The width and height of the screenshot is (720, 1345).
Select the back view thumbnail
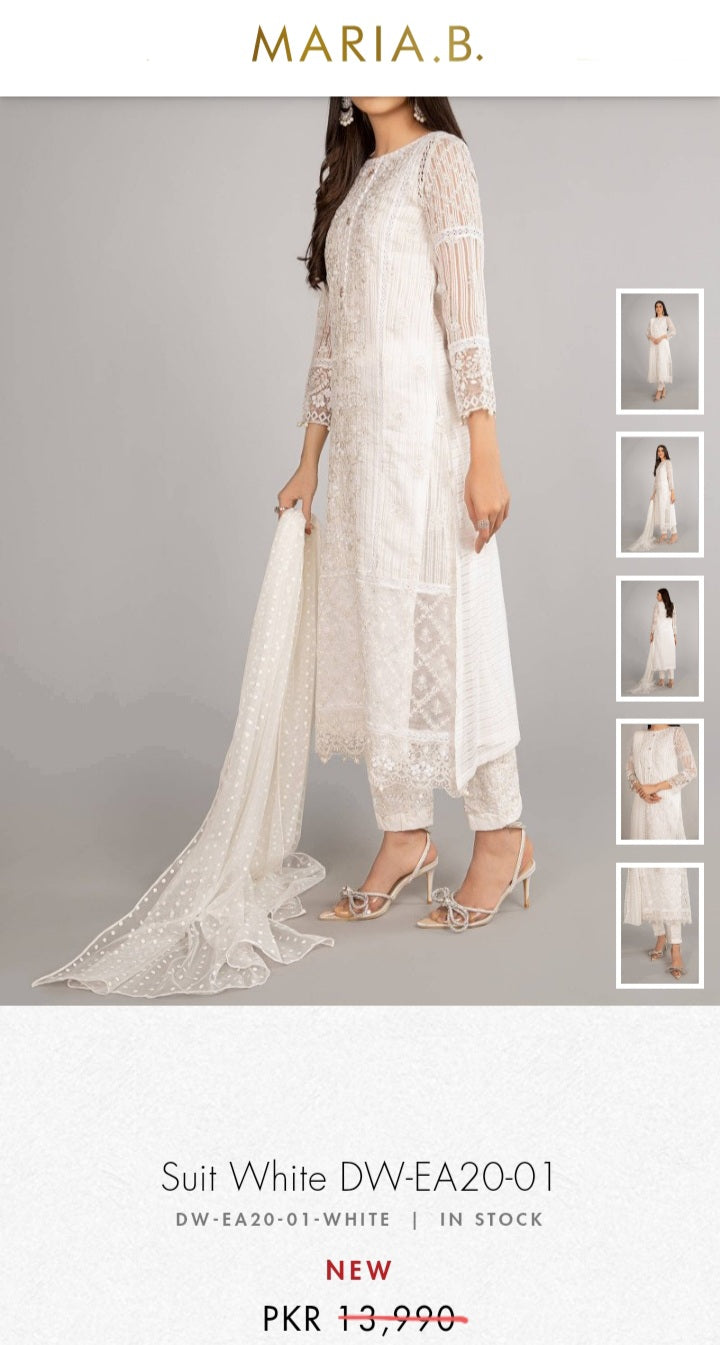point(659,638)
